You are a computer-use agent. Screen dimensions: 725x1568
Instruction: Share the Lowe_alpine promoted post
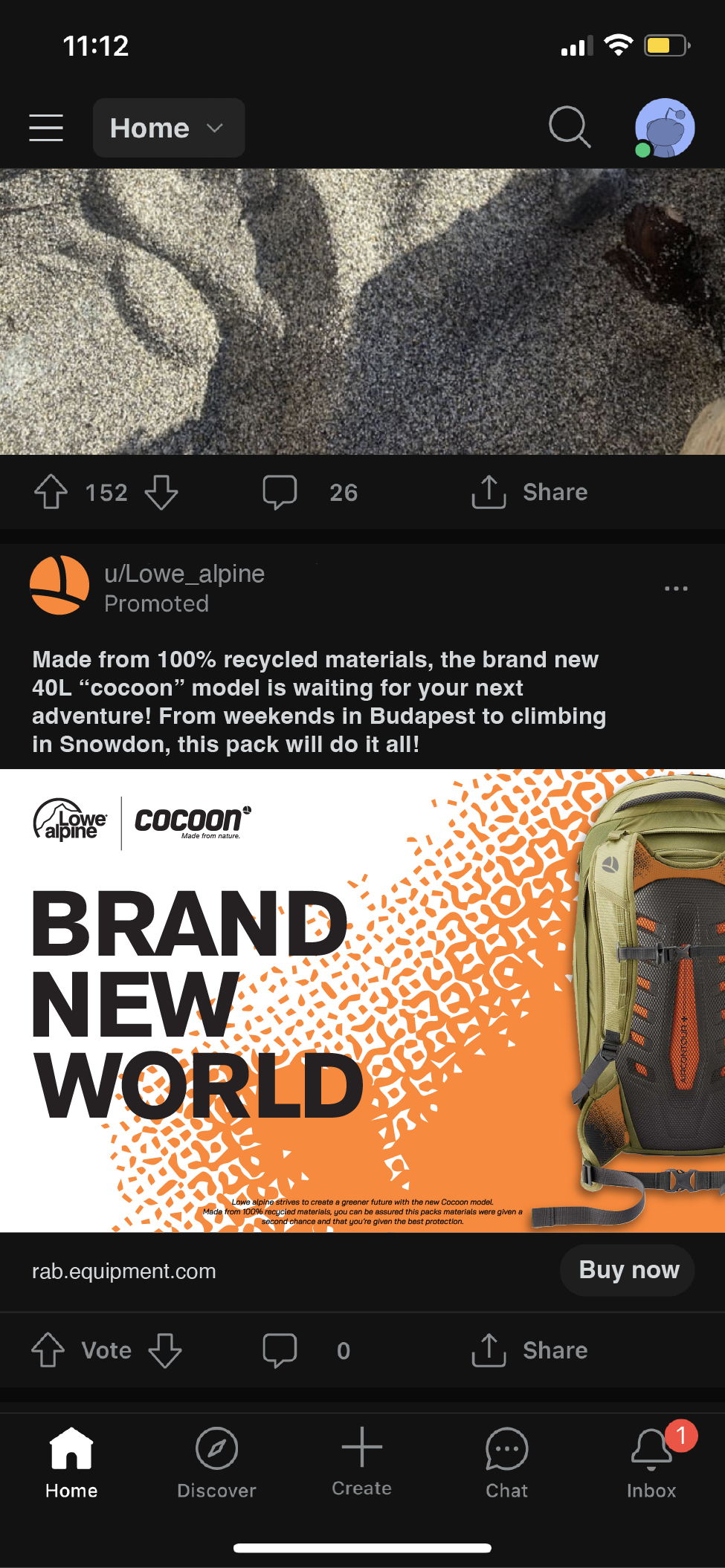tap(529, 1350)
